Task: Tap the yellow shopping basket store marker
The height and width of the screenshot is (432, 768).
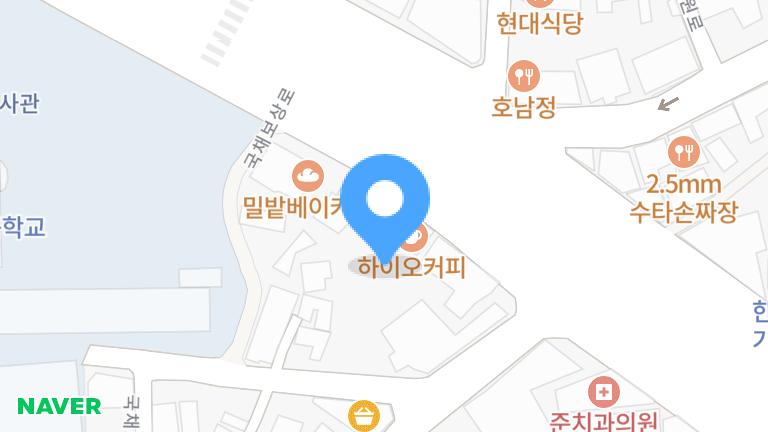Action: [362, 414]
